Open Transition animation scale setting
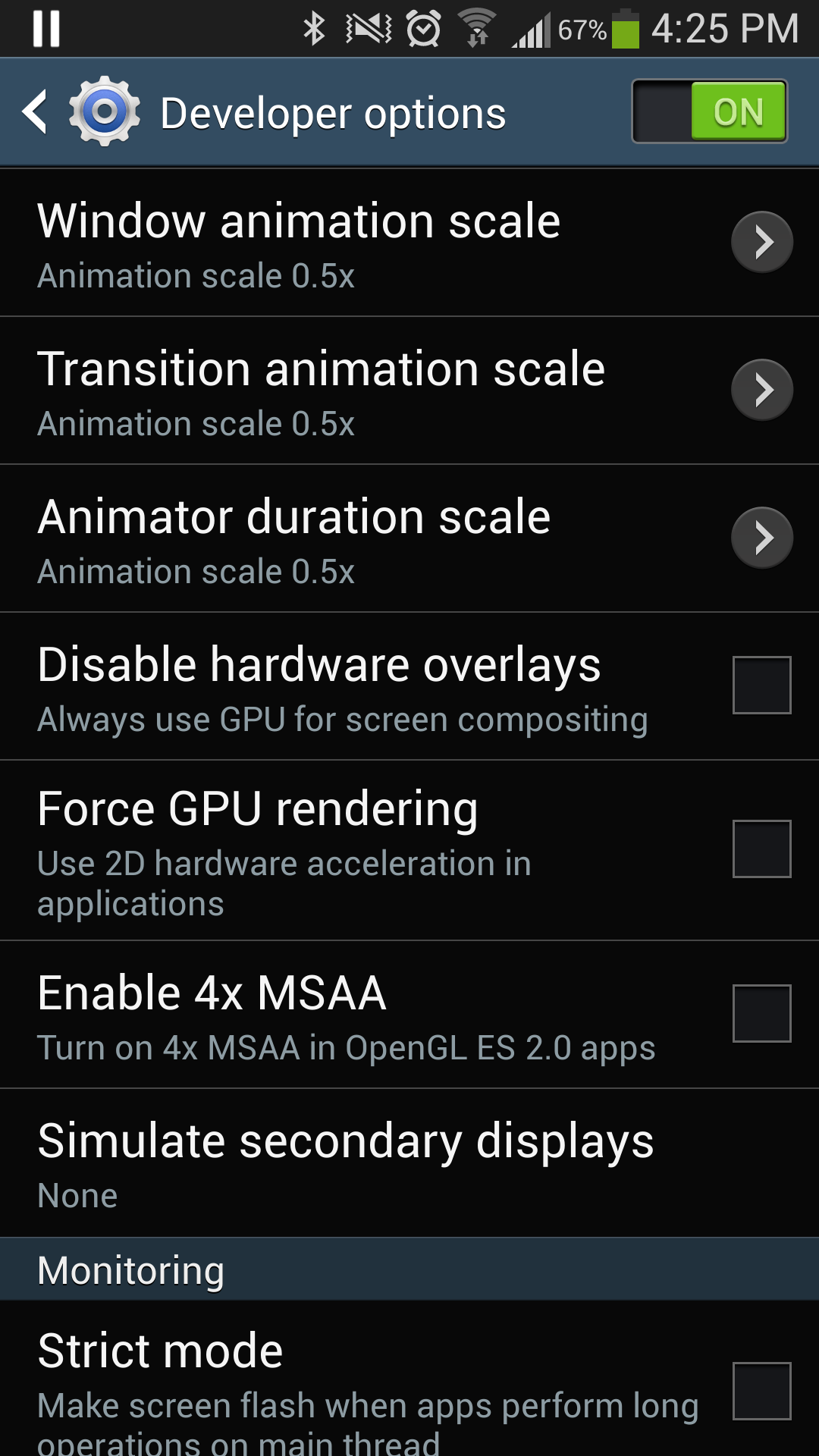Image resolution: width=819 pixels, height=1456 pixels. click(409, 391)
